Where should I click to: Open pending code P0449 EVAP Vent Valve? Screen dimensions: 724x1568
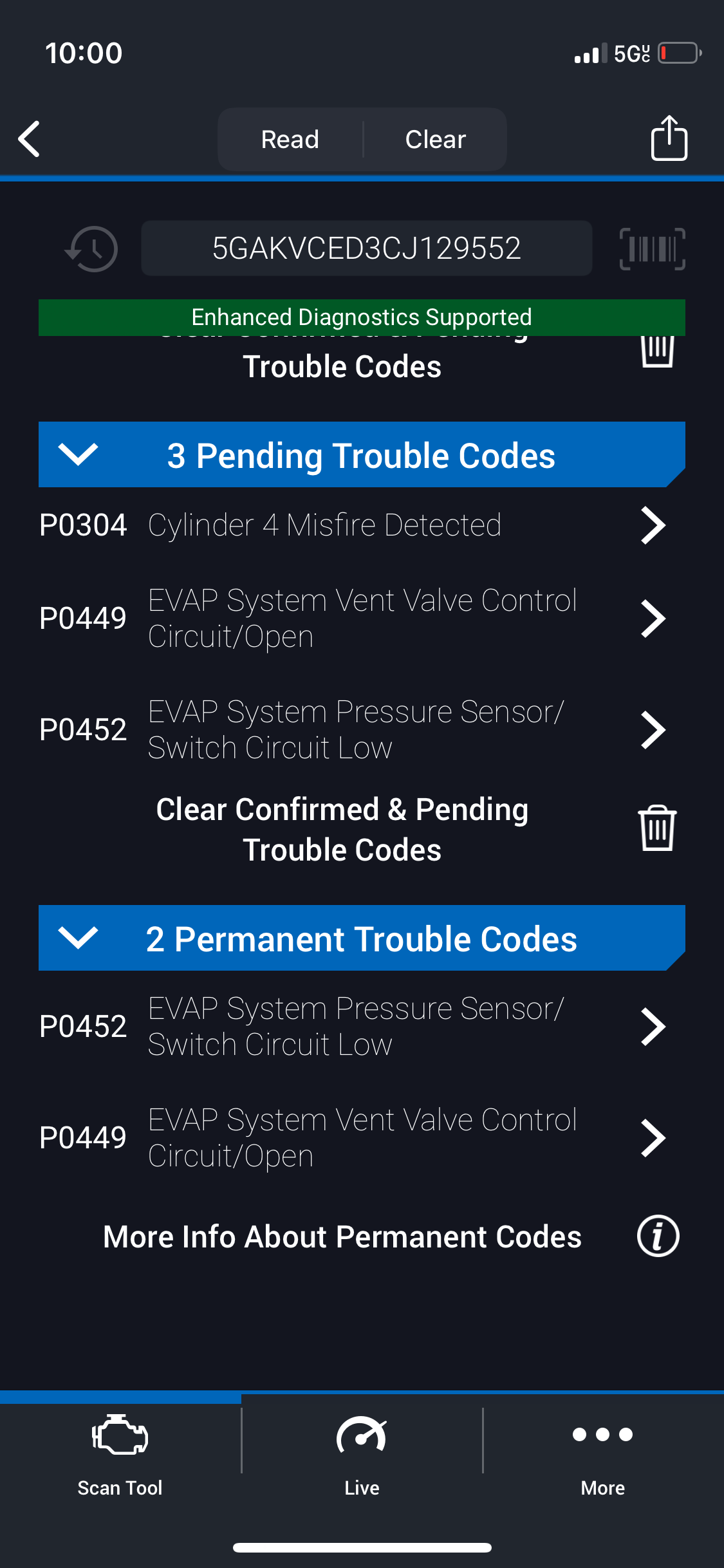coord(362,619)
